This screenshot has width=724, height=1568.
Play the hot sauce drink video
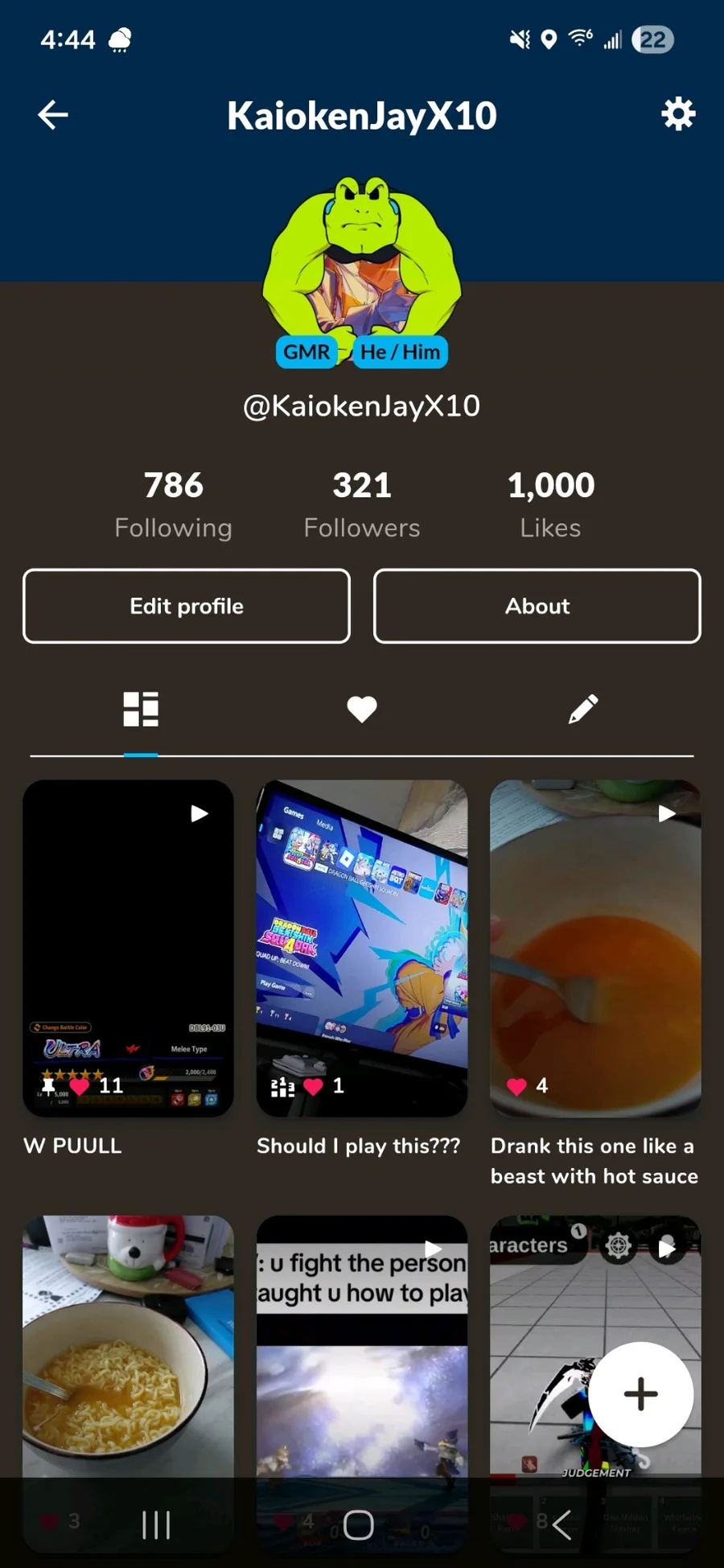(595, 947)
